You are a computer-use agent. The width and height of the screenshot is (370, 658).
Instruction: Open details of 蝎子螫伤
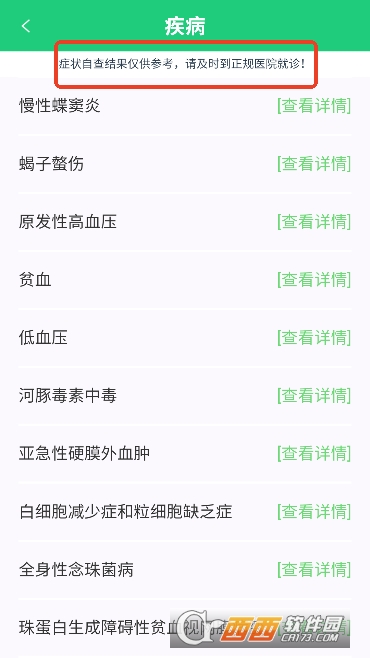(x=314, y=163)
